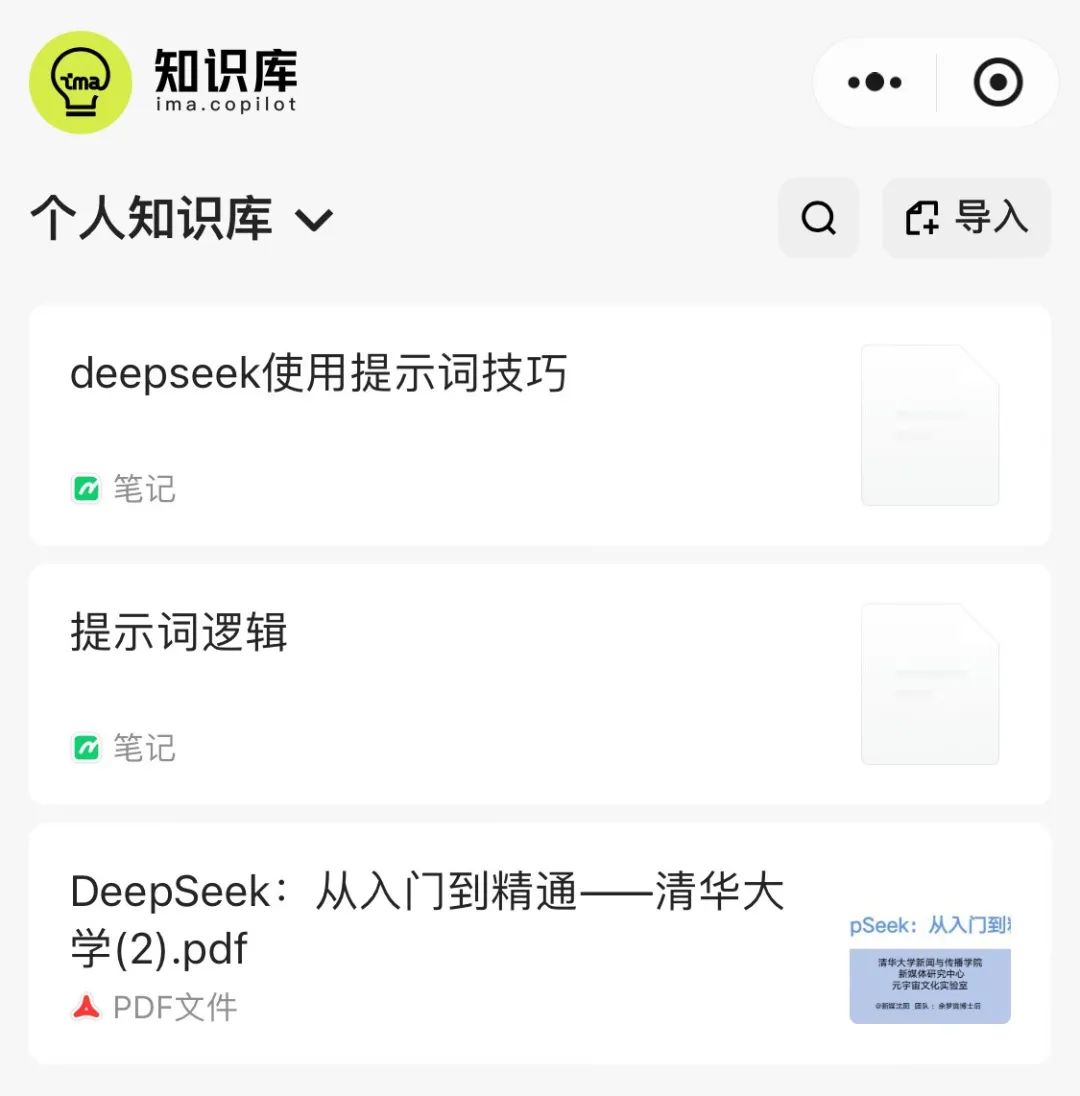Click the red PDF文件 icon
The width and height of the screenshot is (1080, 1096).
pyautogui.click(x=88, y=1007)
